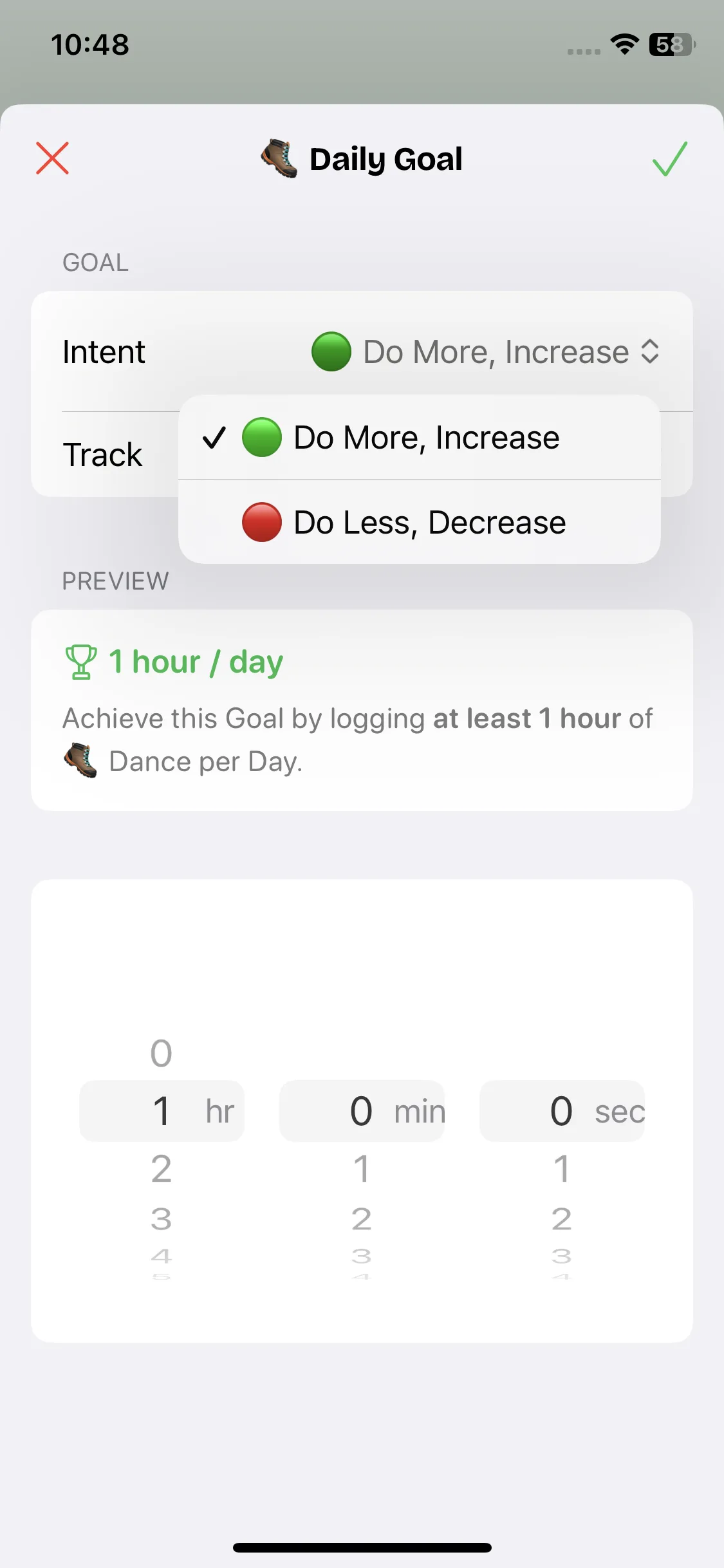Pick 1 in the minutes picker
Viewport: 724px width, 1568px height.
[362, 1168]
